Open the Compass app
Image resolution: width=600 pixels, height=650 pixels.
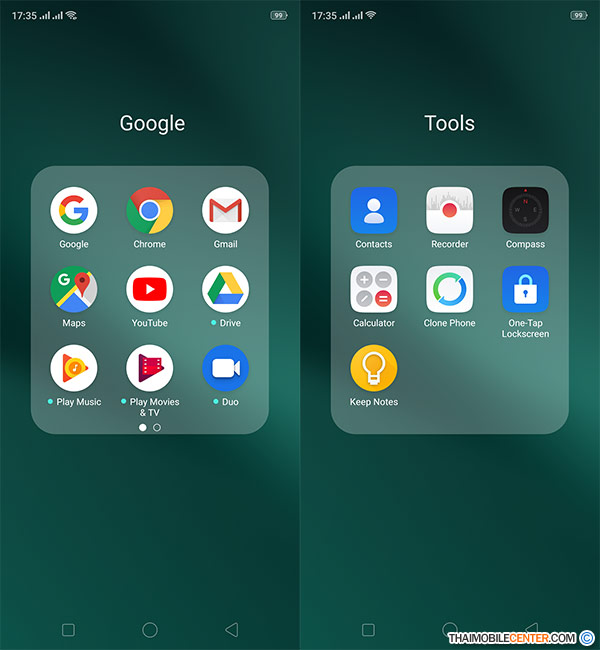click(x=525, y=211)
